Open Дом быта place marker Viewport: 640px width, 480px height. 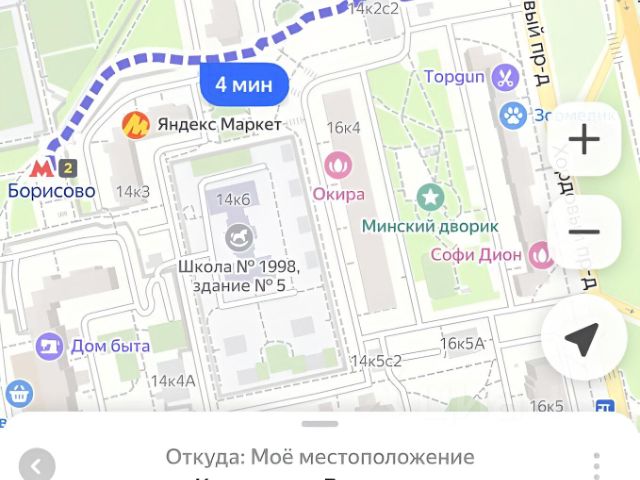[x=47, y=346]
